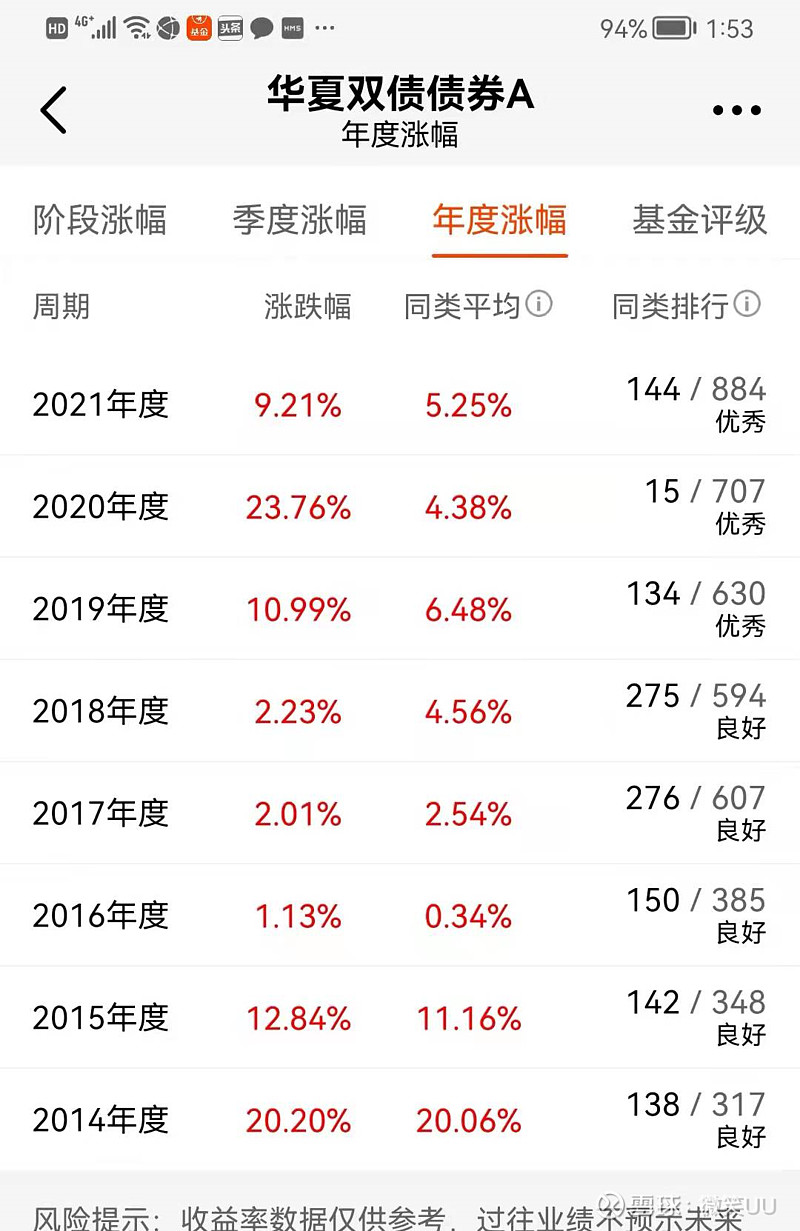
Task: Tap the info icon beside 同类排行
Action: (x=748, y=306)
